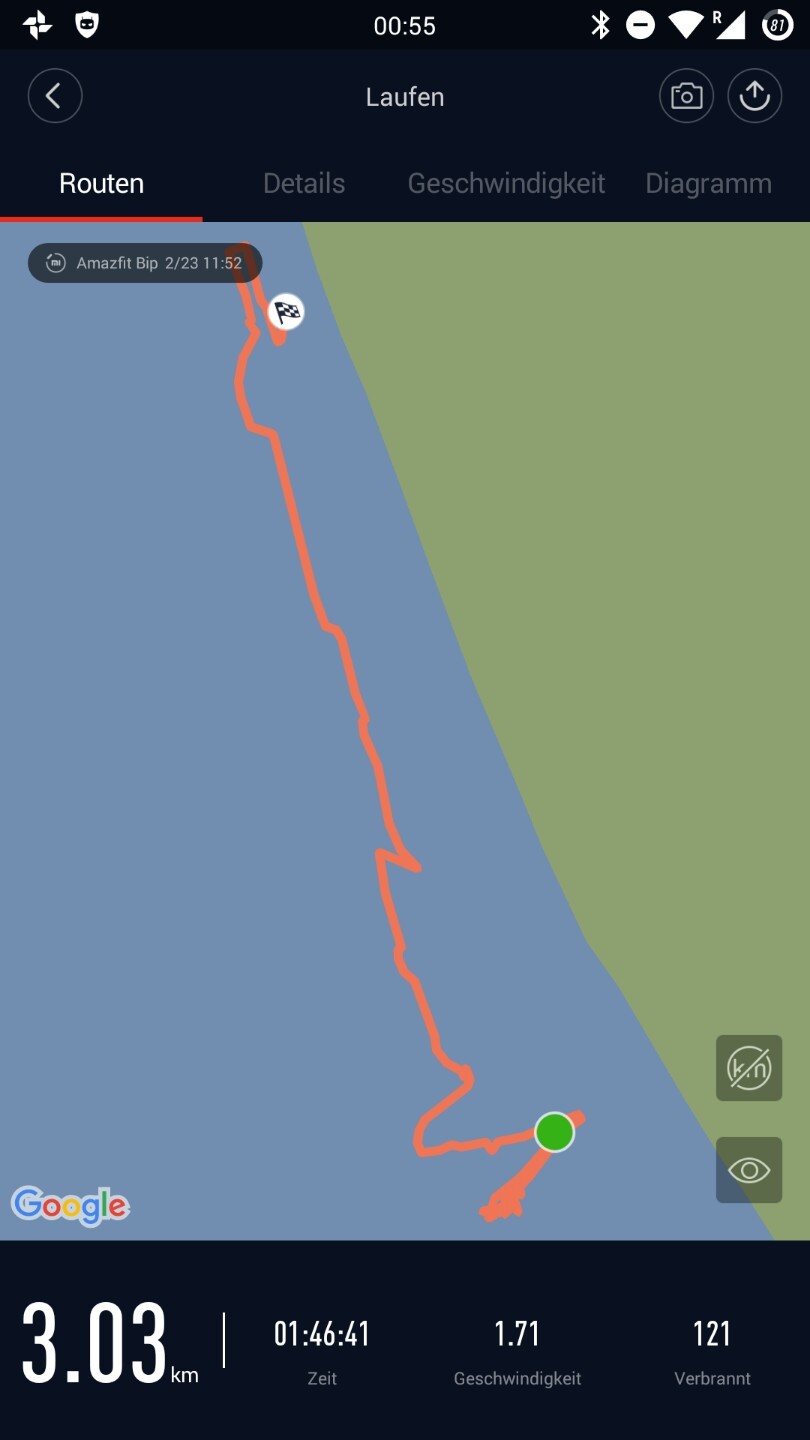This screenshot has height=1440, width=810.
Task: Share the run via the upload icon
Action: 754,96
